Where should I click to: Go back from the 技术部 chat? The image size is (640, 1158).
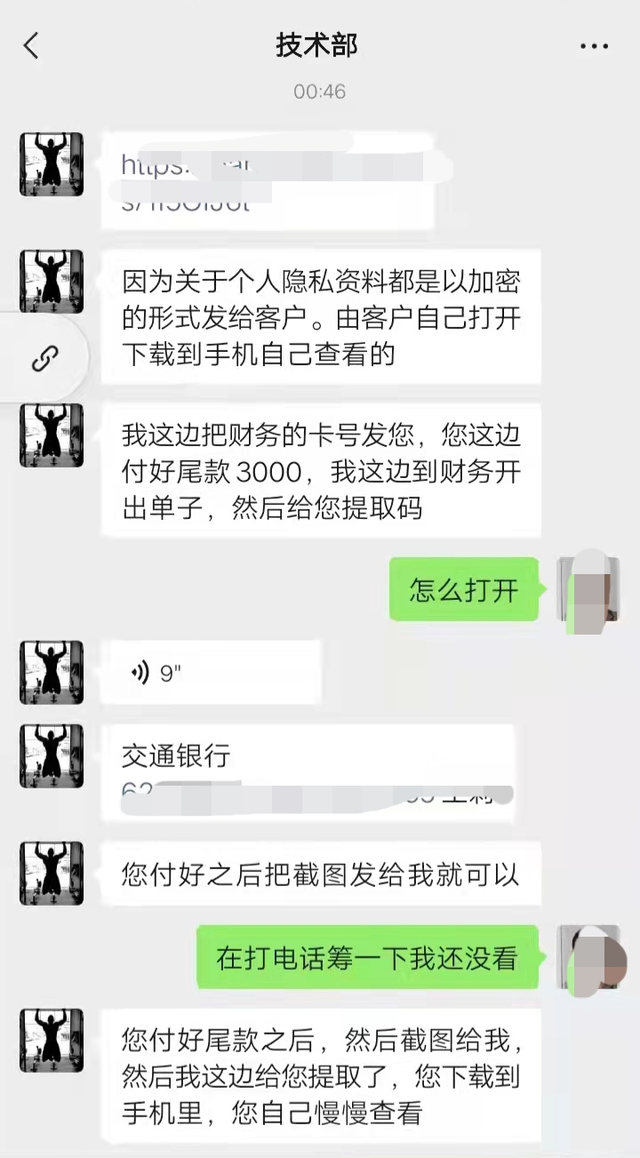[x=31, y=46]
